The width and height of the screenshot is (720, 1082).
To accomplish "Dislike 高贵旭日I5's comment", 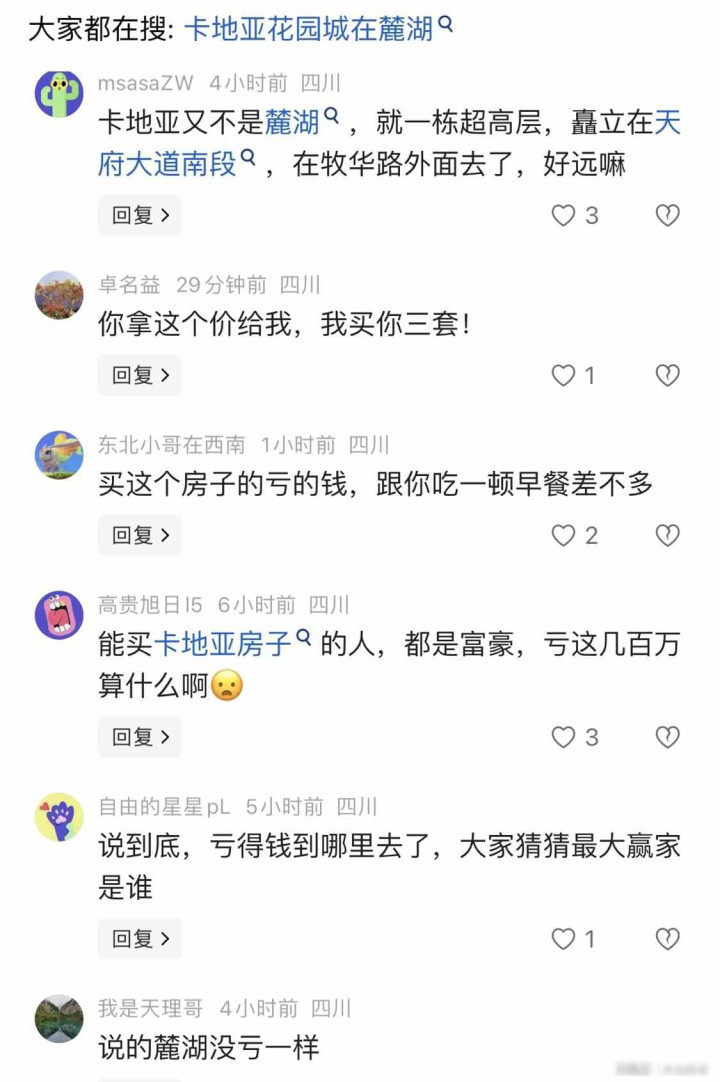I will pyautogui.click(x=667, y=737).
